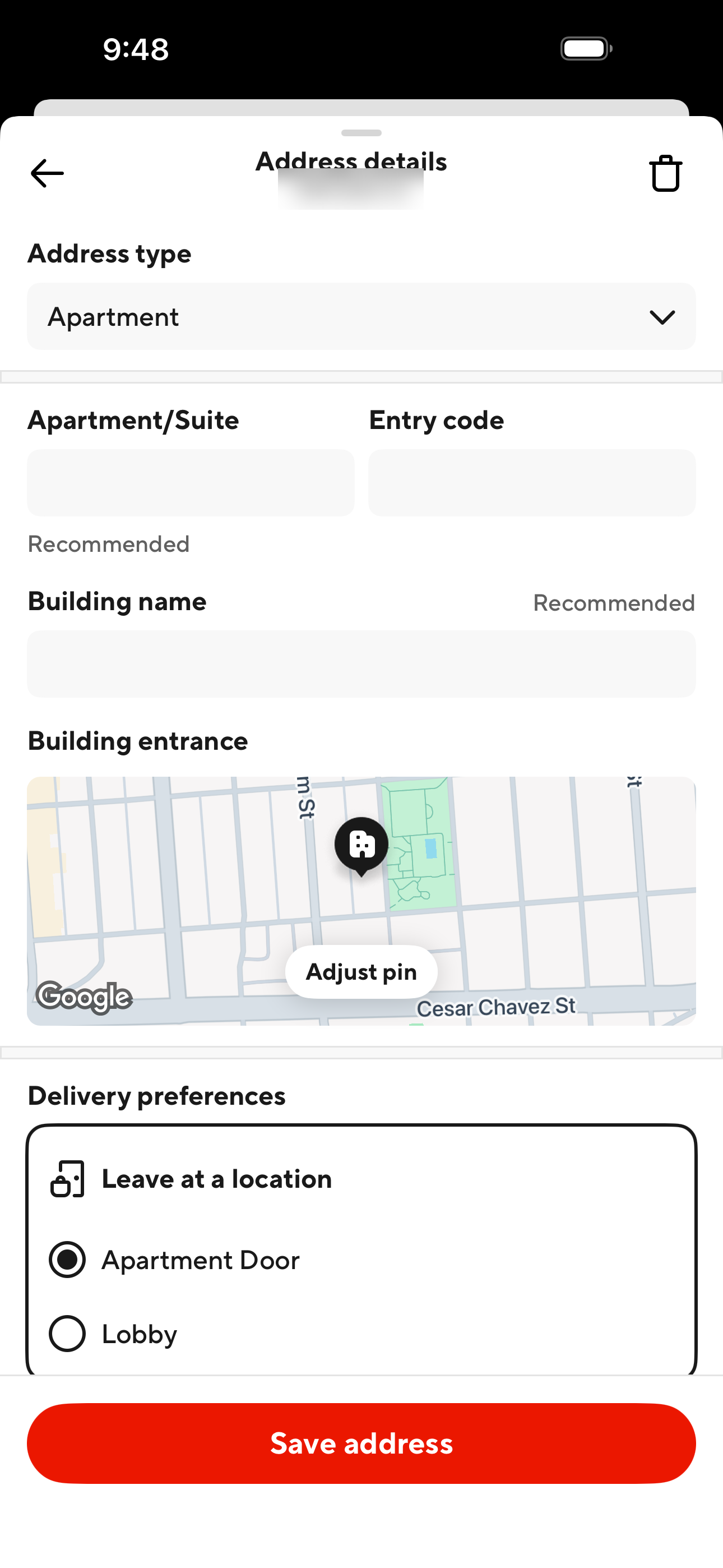Click the Apartment/Suite input field

tap(191, 483)
